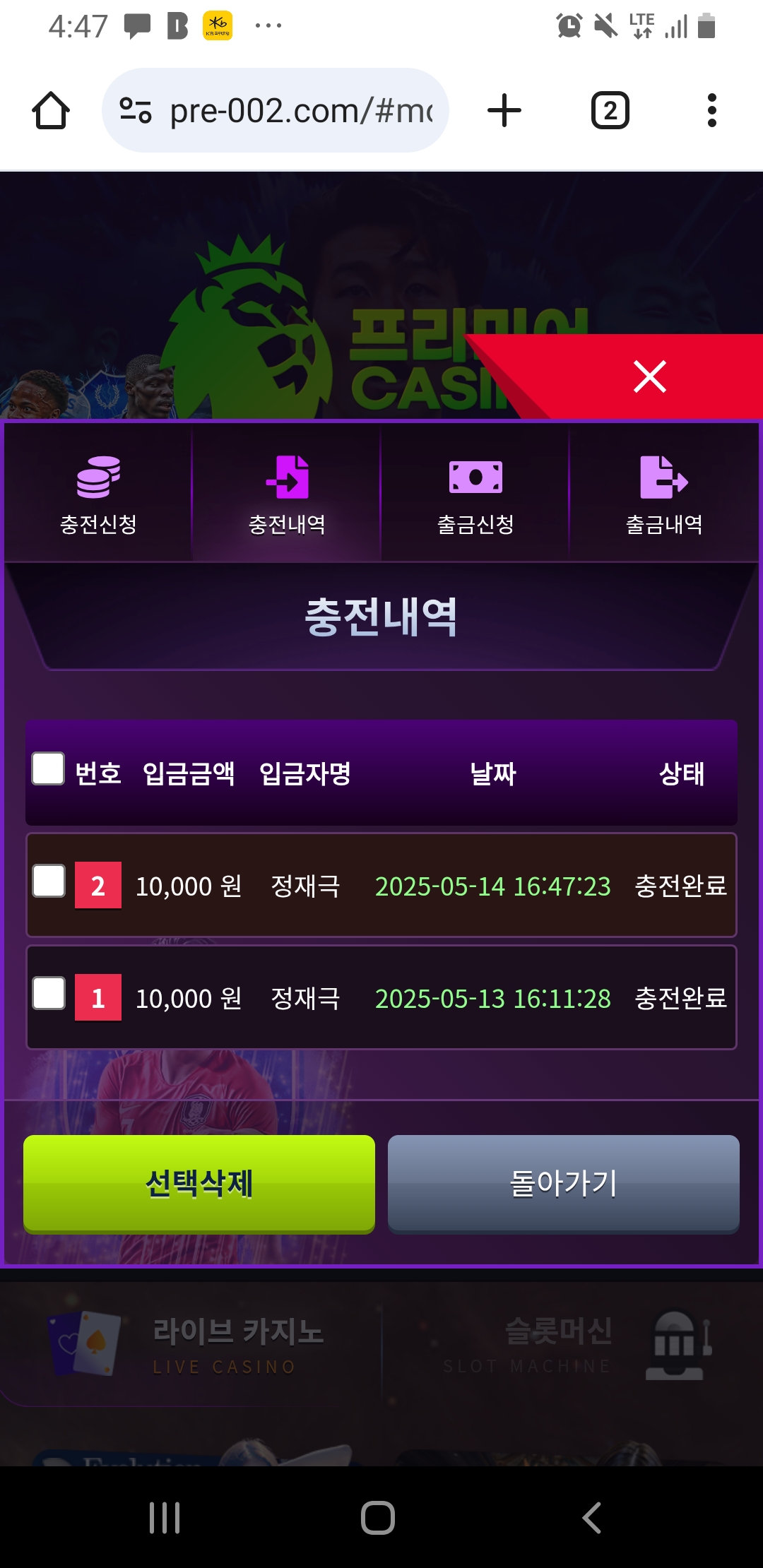Tap the 선택삭제 button
The image size is (763, 1568).
(199, 1183)
